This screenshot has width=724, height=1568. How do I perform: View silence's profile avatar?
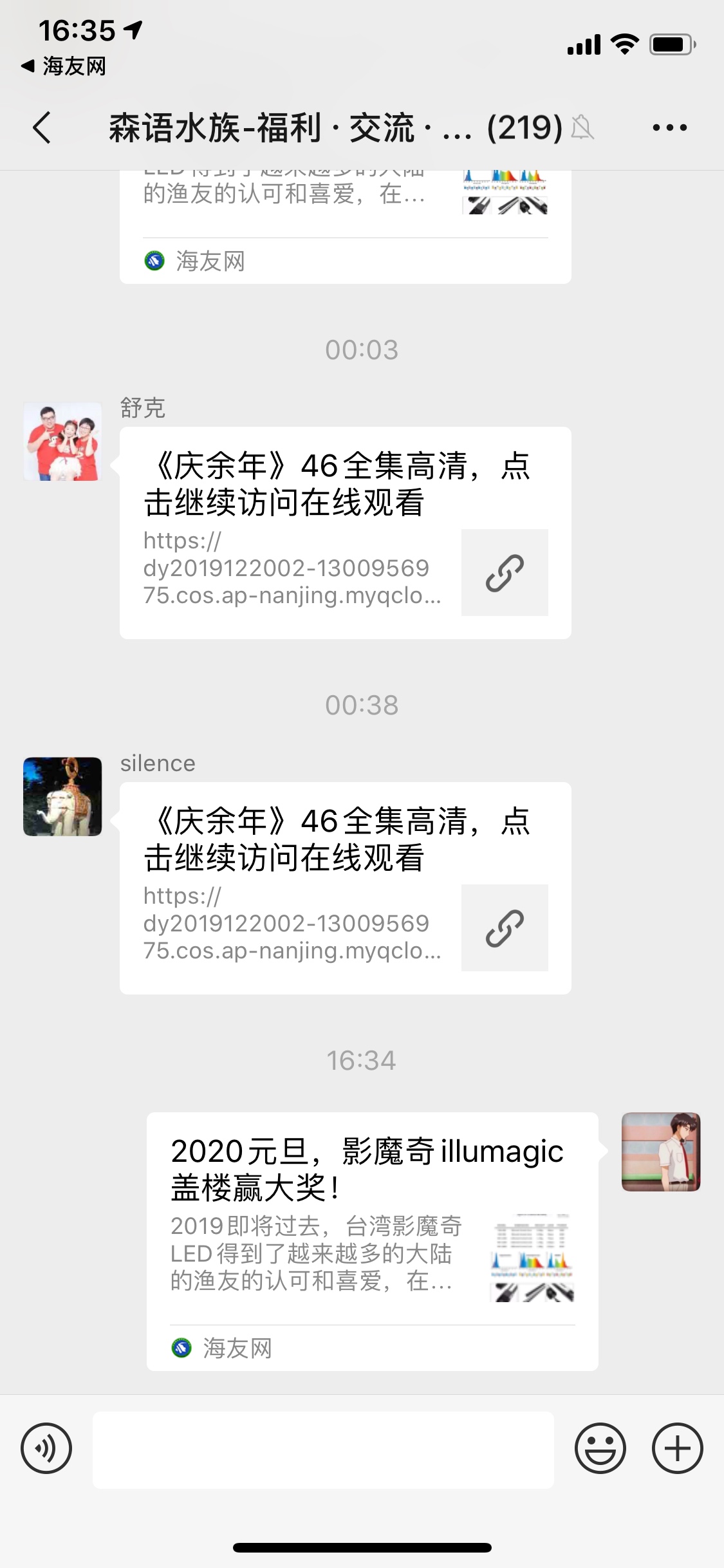coord(62,796)
